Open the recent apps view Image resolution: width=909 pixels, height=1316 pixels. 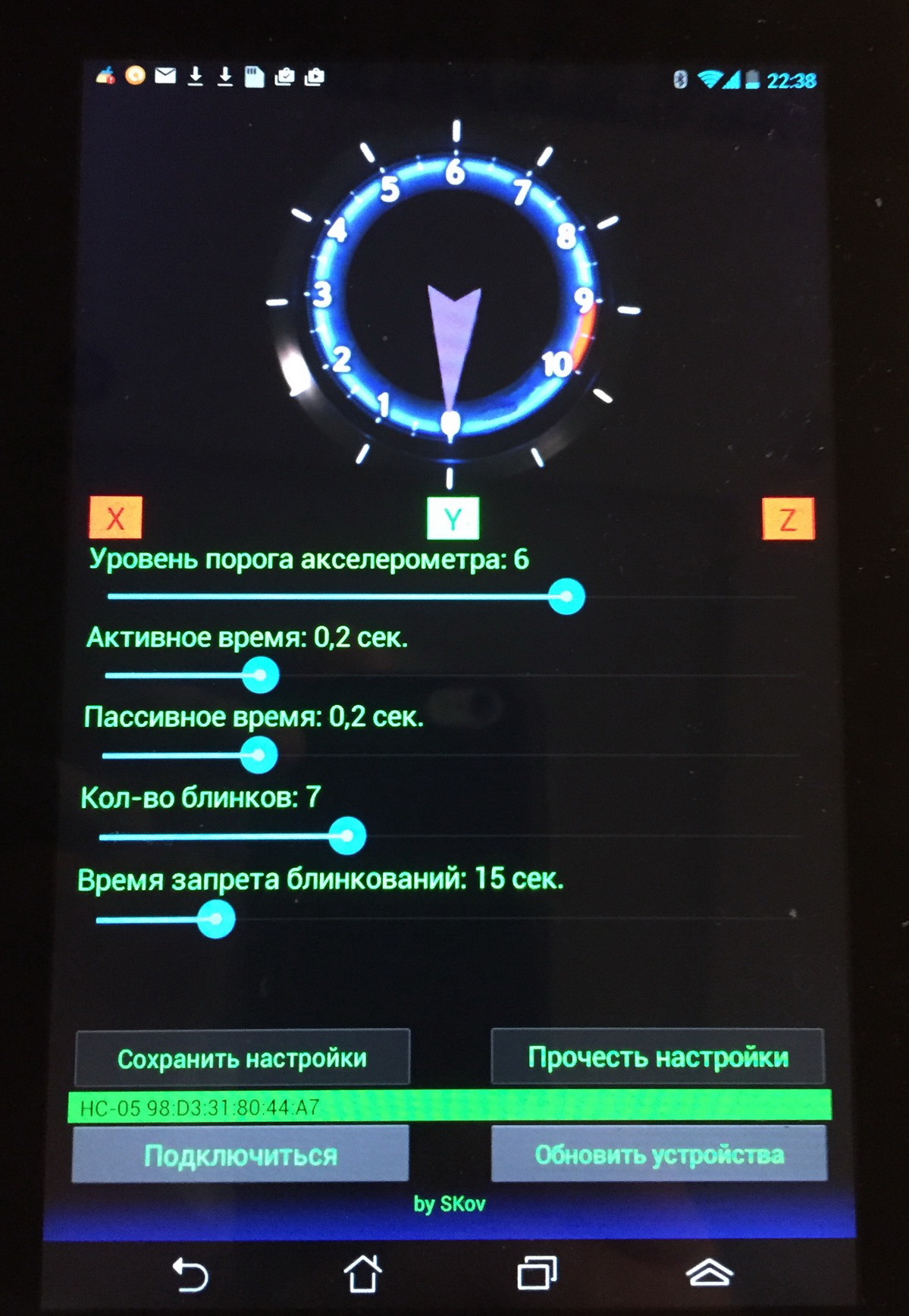537,1273
